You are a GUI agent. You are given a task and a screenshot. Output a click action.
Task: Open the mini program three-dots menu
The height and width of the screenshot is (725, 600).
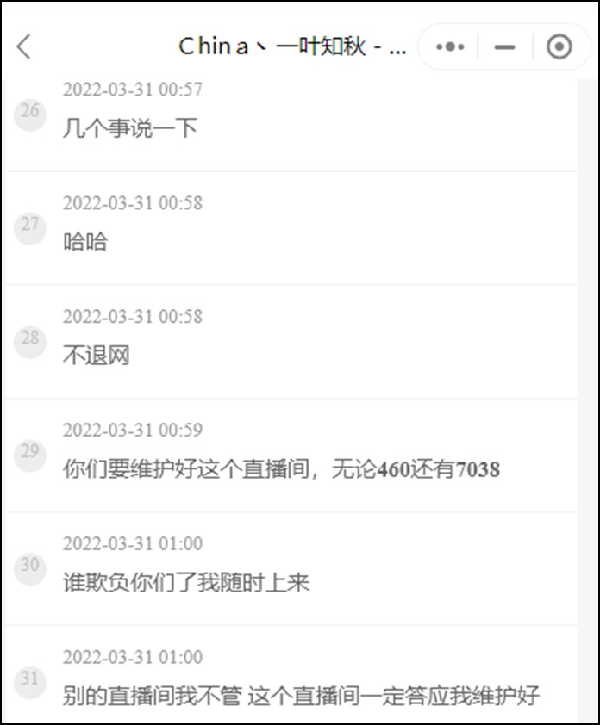pyautogui.click(x=452, y=47)
